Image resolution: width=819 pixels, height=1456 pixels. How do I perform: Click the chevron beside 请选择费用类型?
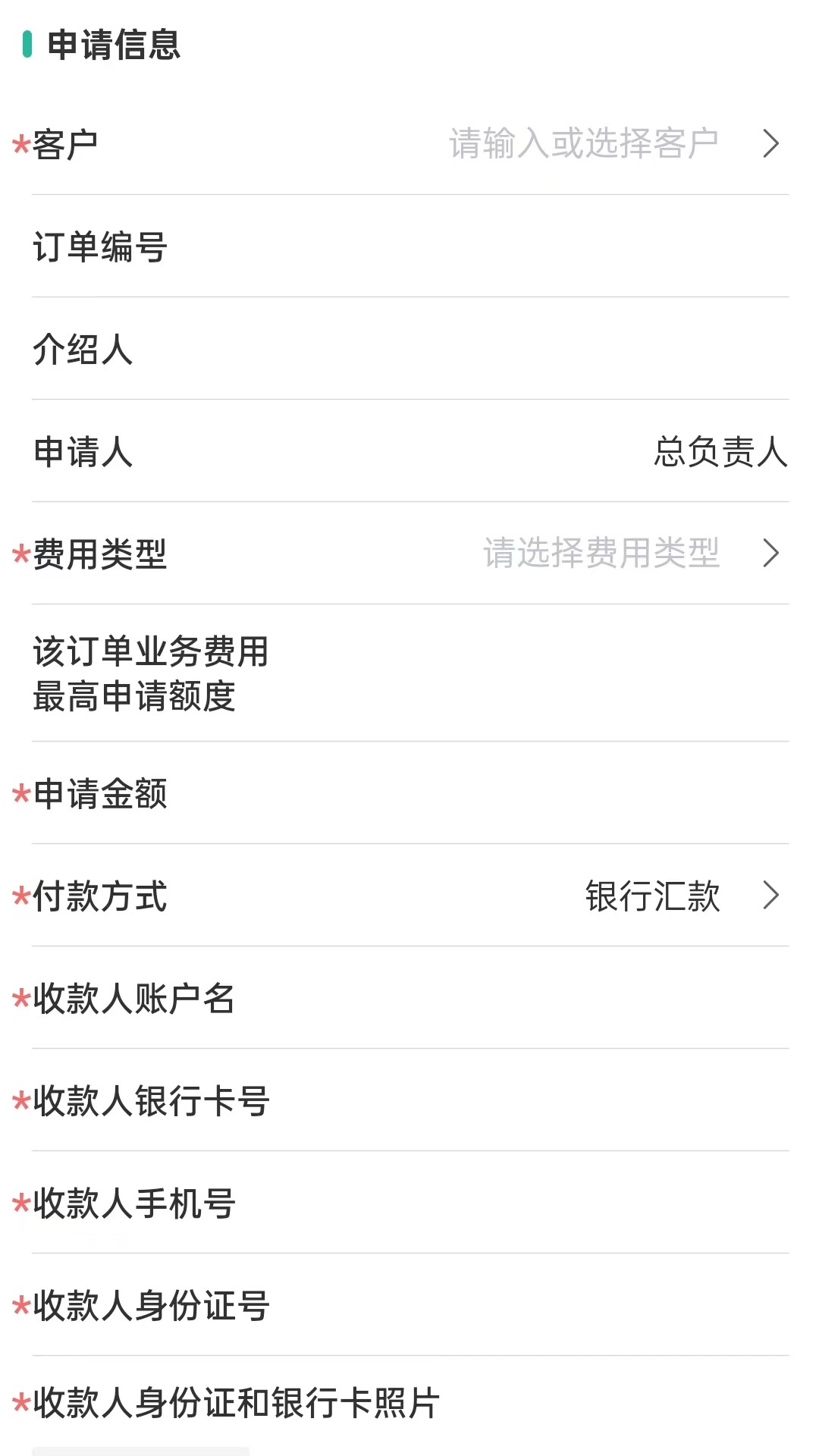771,553
